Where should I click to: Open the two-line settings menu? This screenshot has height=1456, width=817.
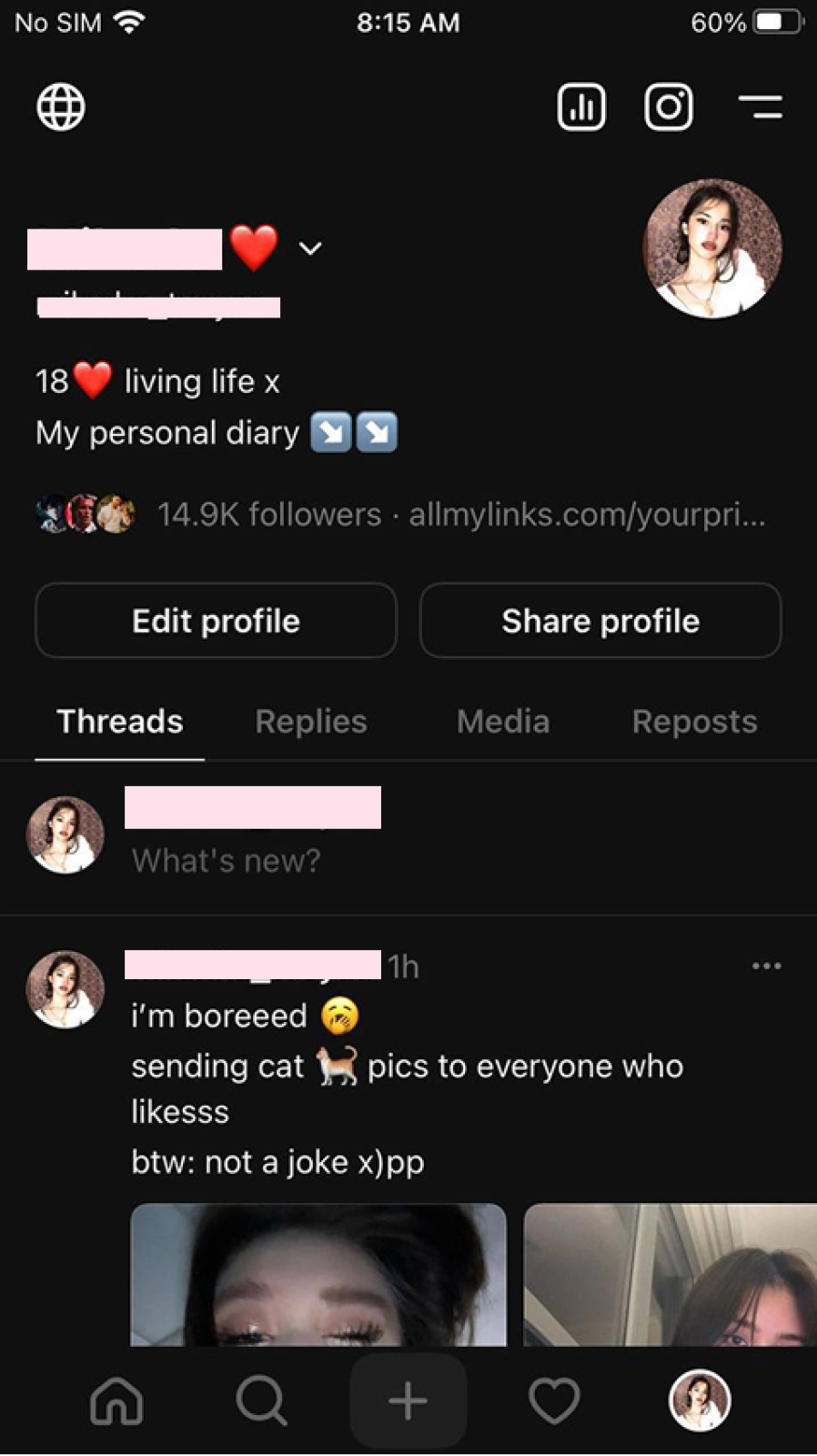coord(761,107)
